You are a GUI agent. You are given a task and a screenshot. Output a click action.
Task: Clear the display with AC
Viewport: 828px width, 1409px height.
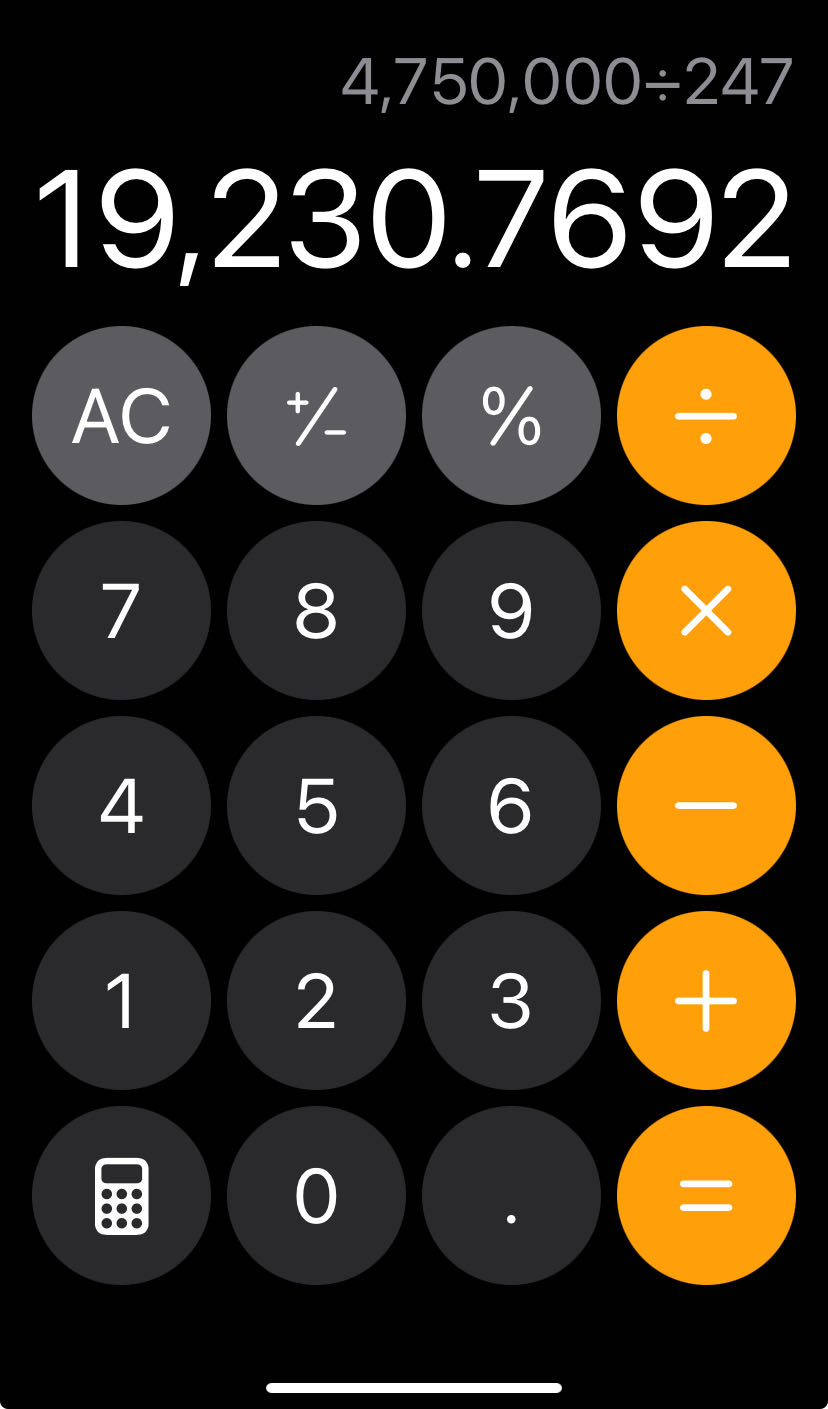[x=121, y=416]
